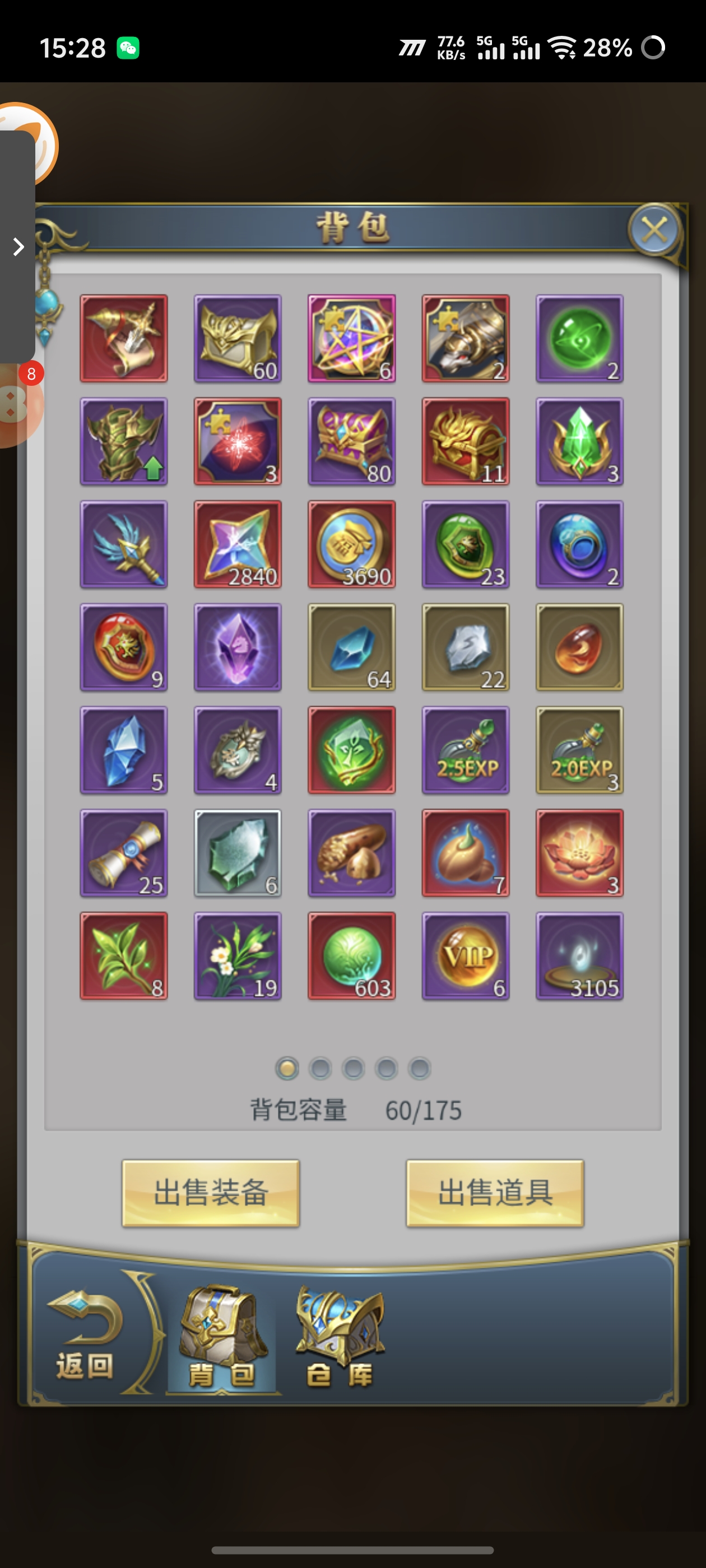Go to the second inventory page dot
The image size is (706, 1568).
pyautogui.click(x=321, y=1068)
